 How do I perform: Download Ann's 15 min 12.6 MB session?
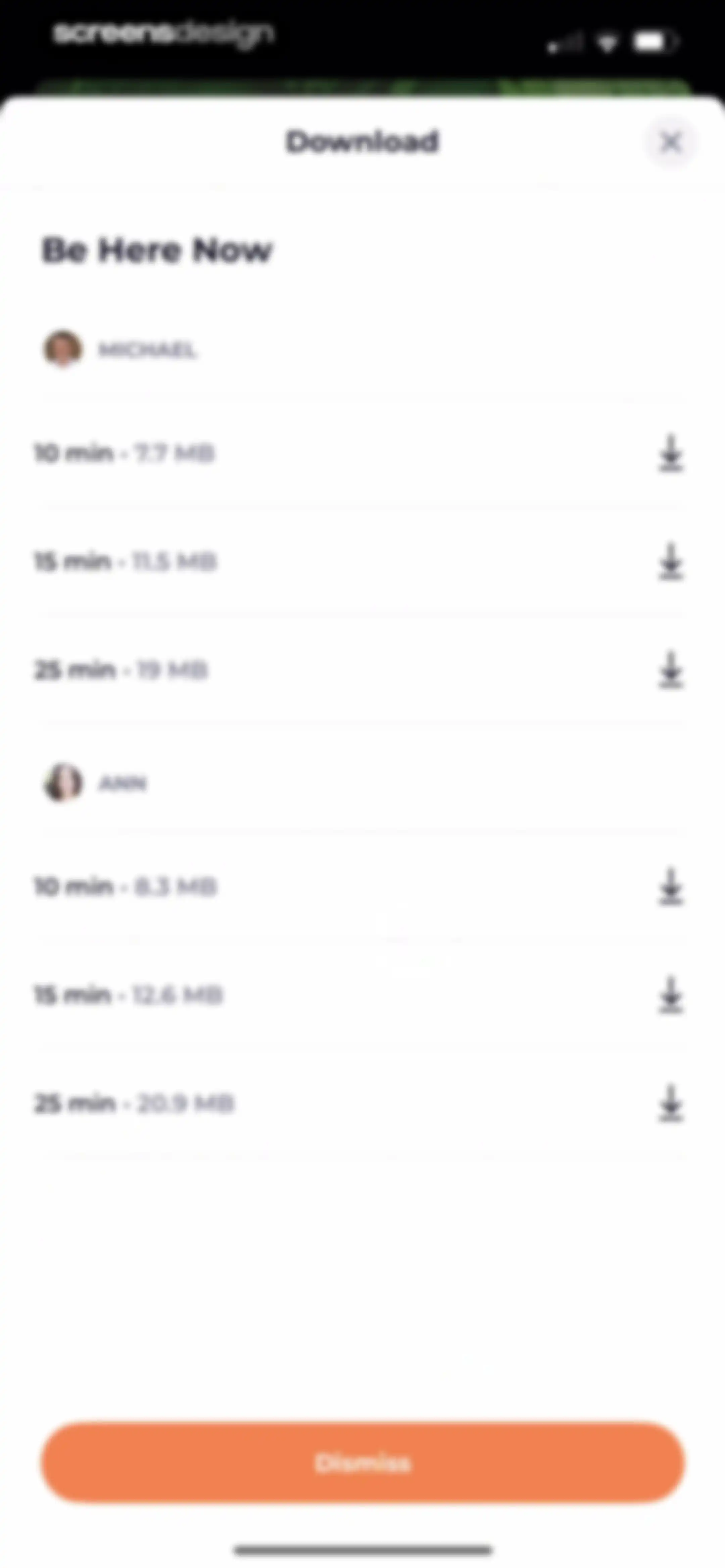pos(671,995)
